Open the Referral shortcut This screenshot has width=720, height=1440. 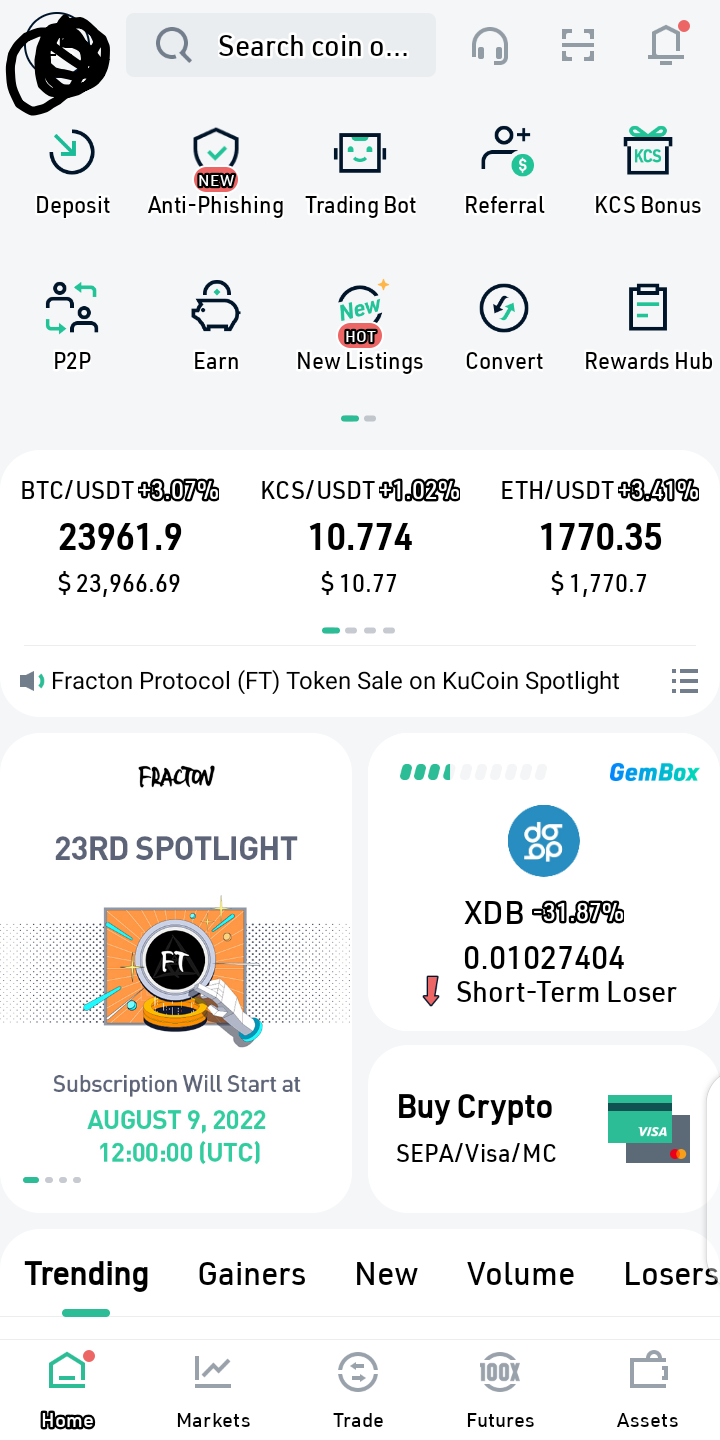[504, 173]
